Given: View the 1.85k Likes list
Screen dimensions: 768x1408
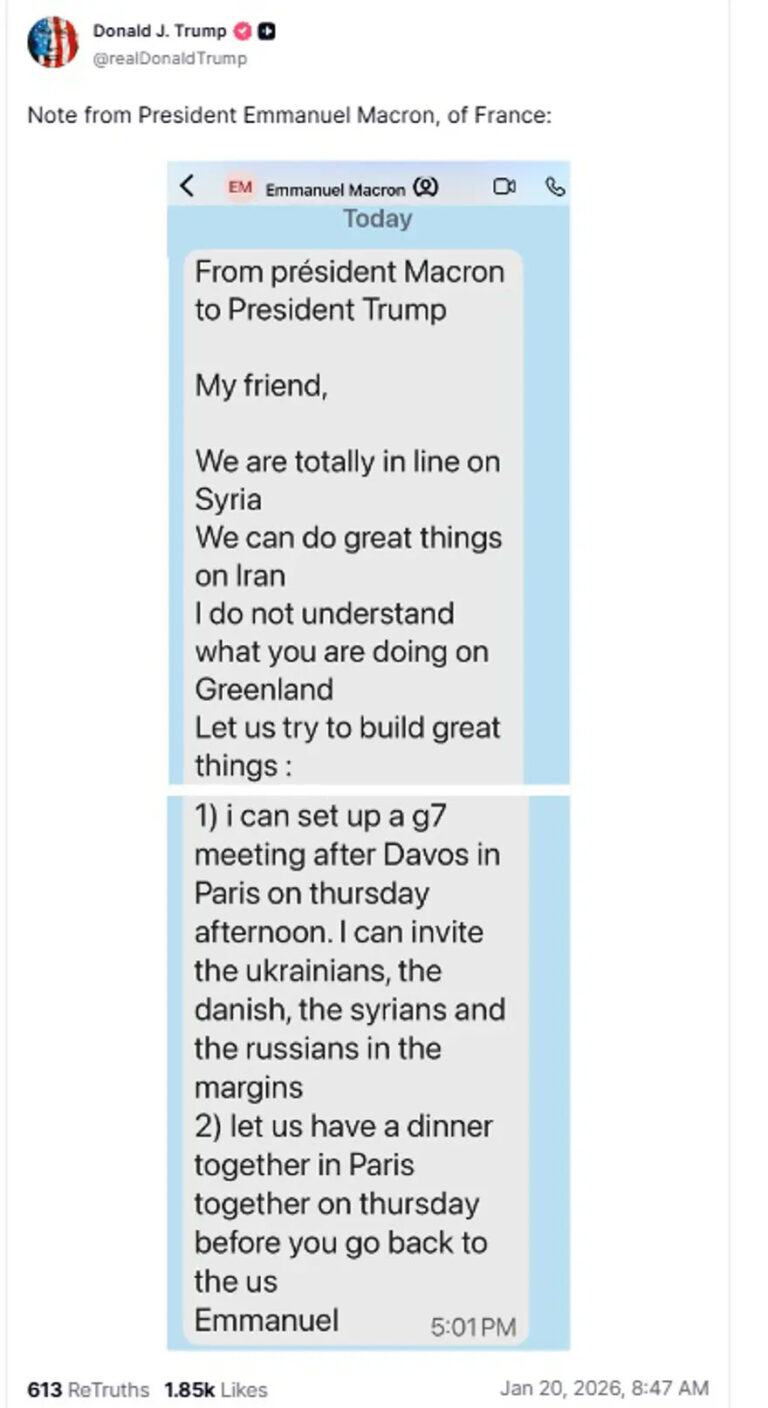Looking at the screenshot, I should [216, 1389].
